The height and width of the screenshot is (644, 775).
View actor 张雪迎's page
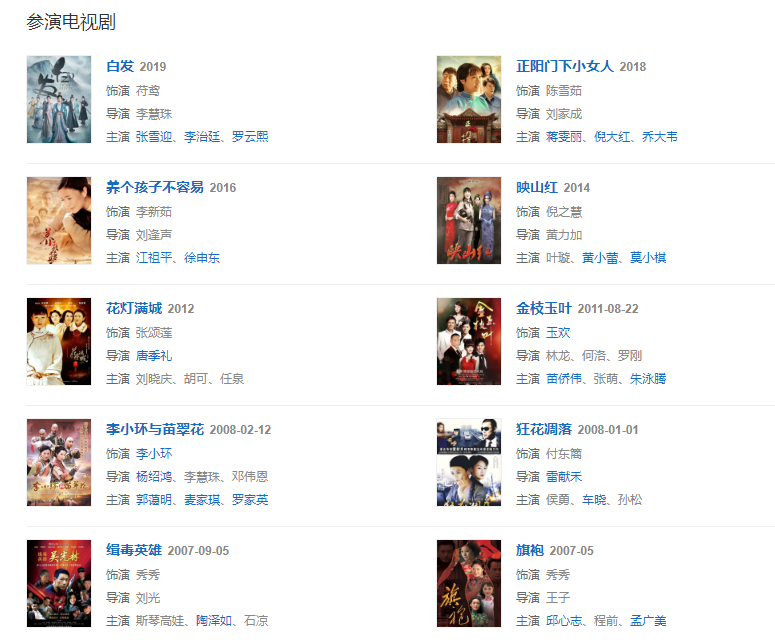click(154, 137)
